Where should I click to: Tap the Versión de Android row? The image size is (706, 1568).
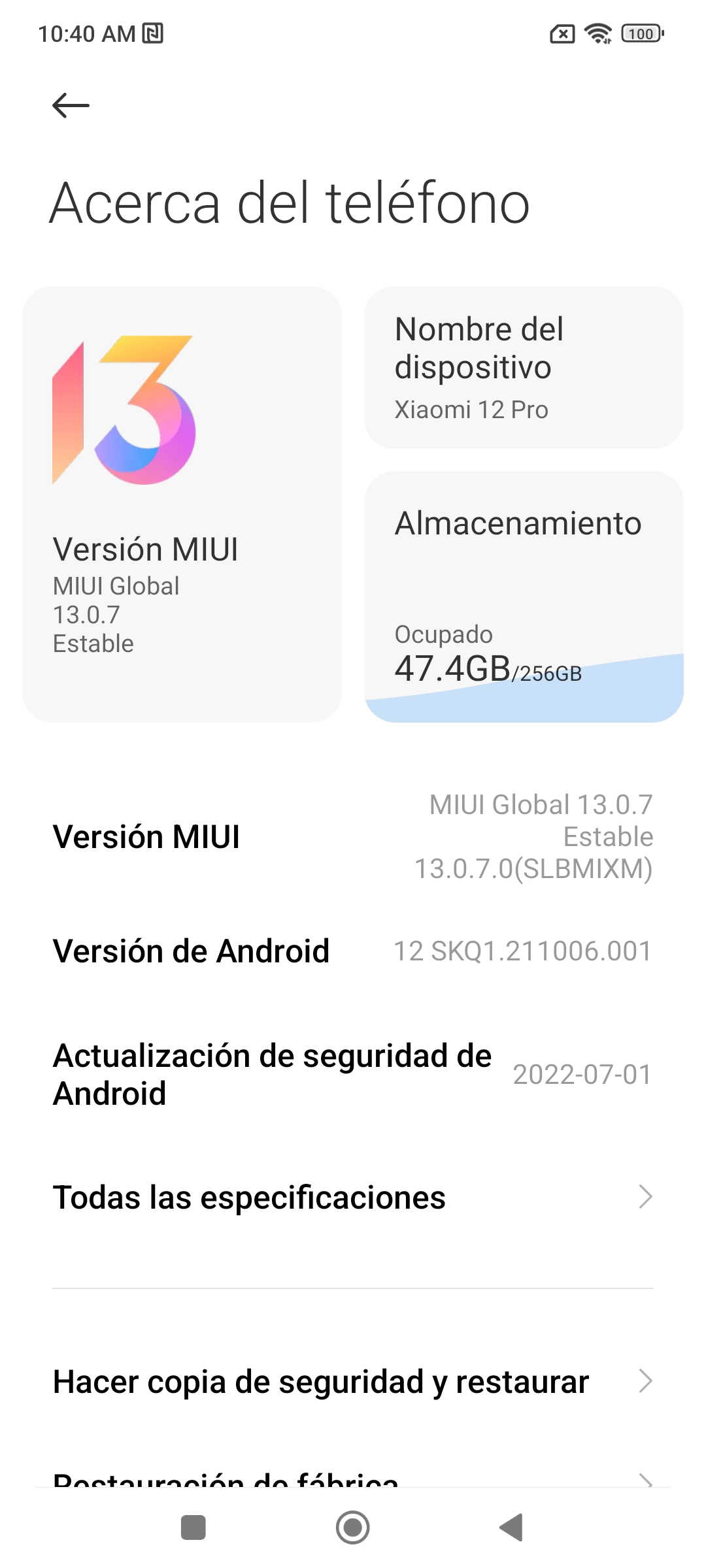[353, 951]
